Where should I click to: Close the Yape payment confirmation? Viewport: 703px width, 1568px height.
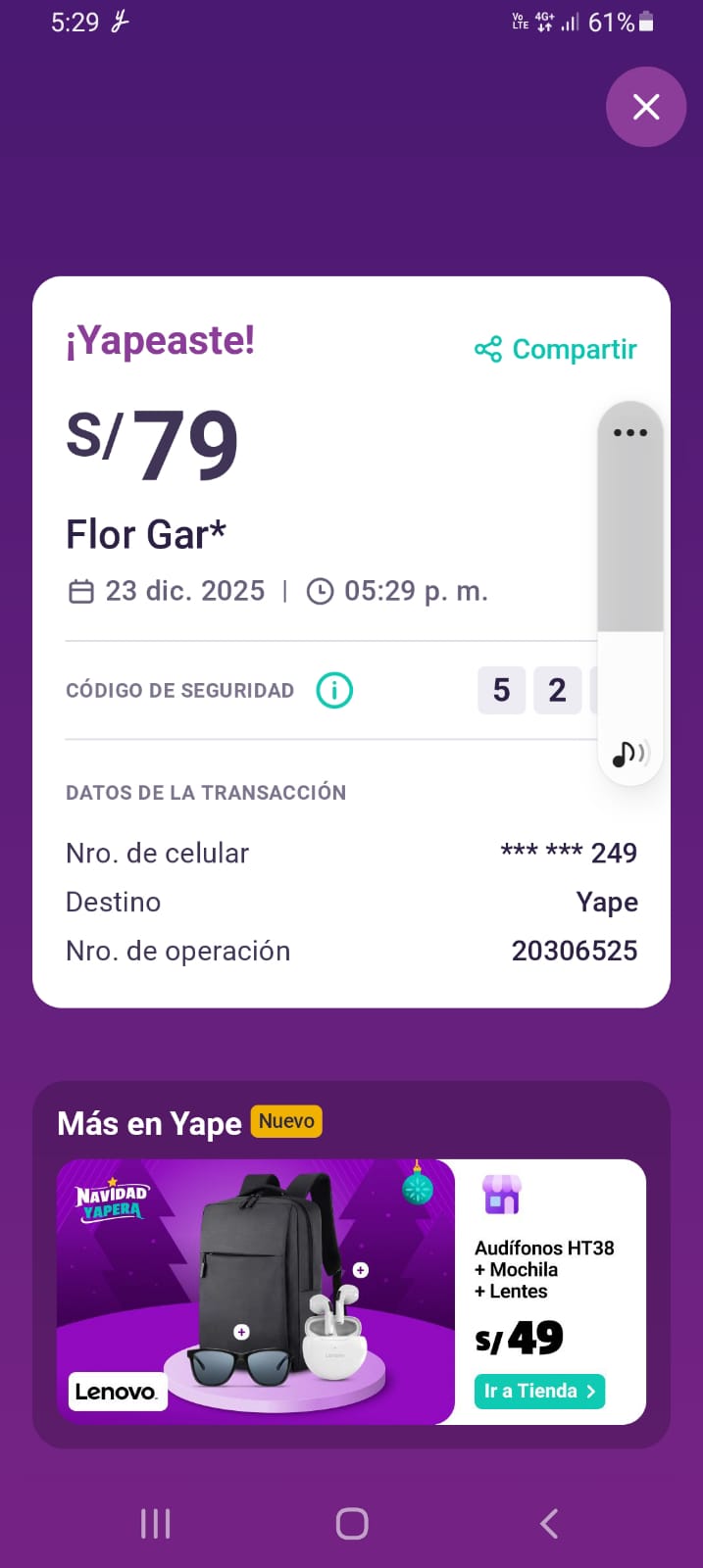[x=645, y=107]
